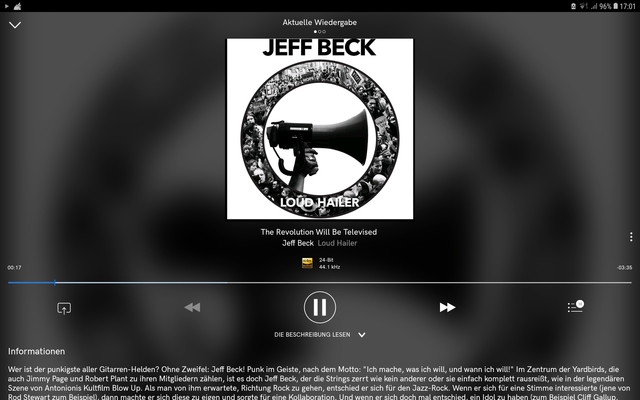The height and width of the screenshot is (400, 640).
Task: Open artist Jeff Beck
Action: pyautogui.click(x=297, y=243)
